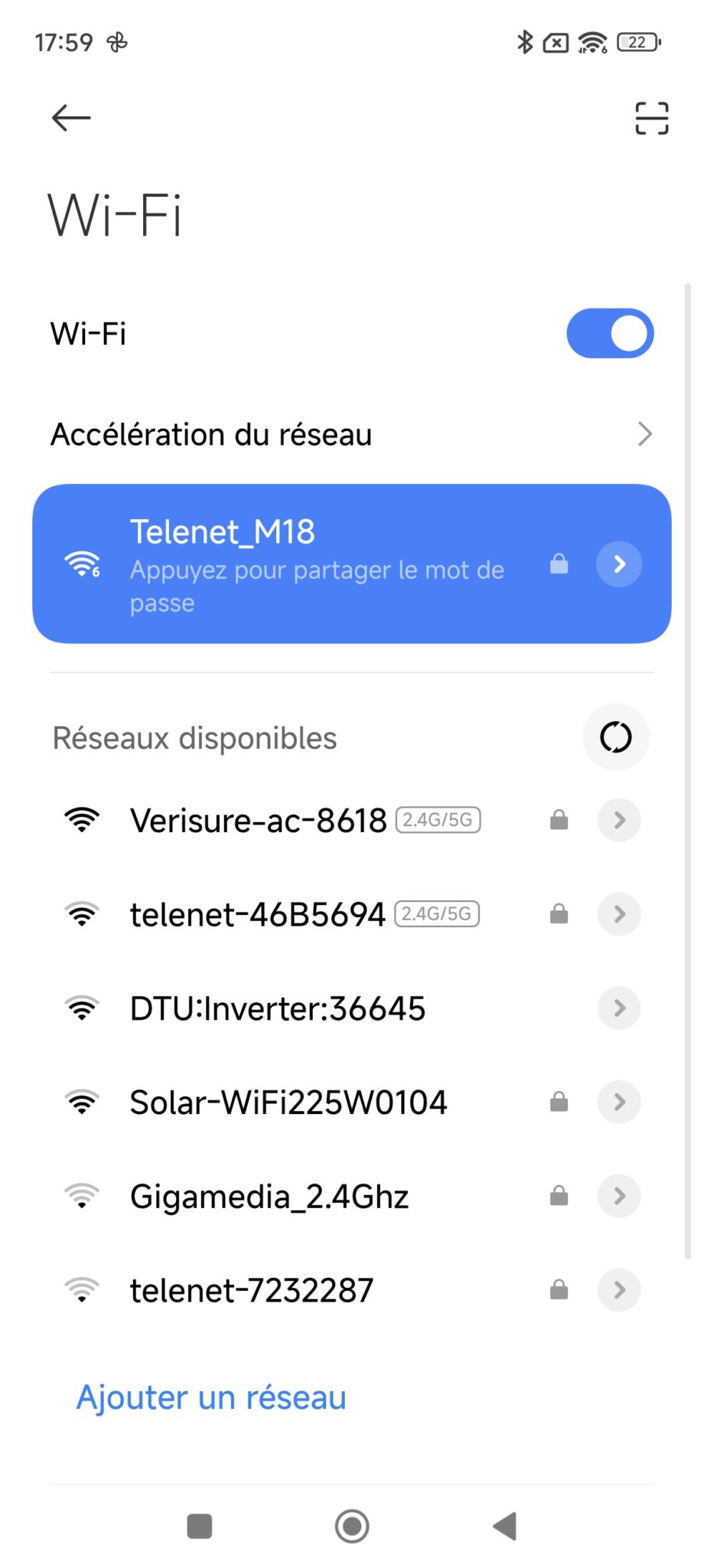Turn off the Wi-Fi switch
Viewport: 704px width, 1568px height.
[610, 333]
